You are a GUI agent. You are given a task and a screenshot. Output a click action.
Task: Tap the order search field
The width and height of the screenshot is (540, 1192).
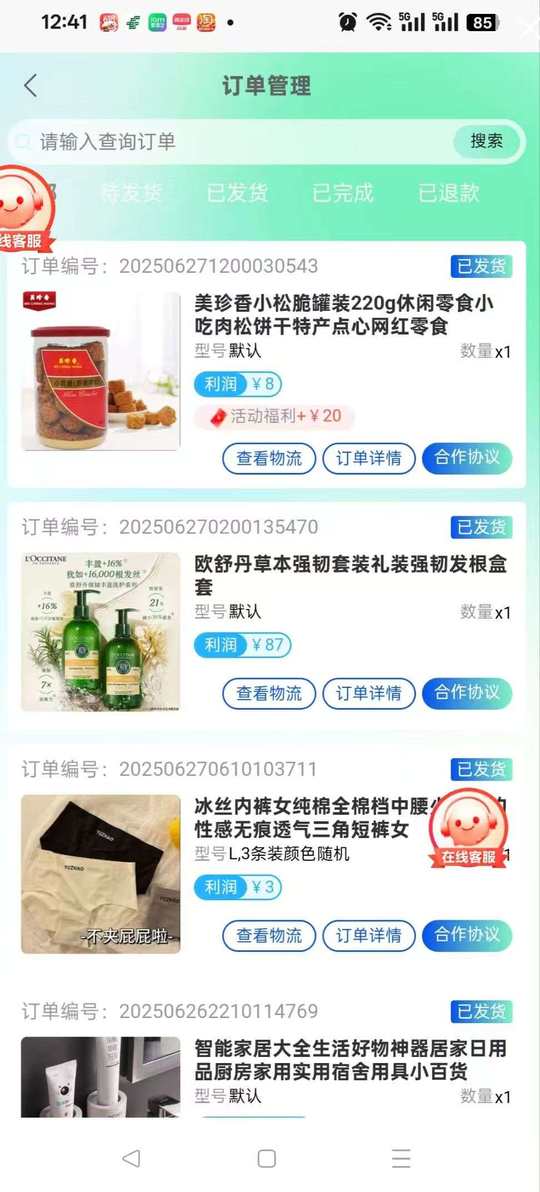click(232, 141)
